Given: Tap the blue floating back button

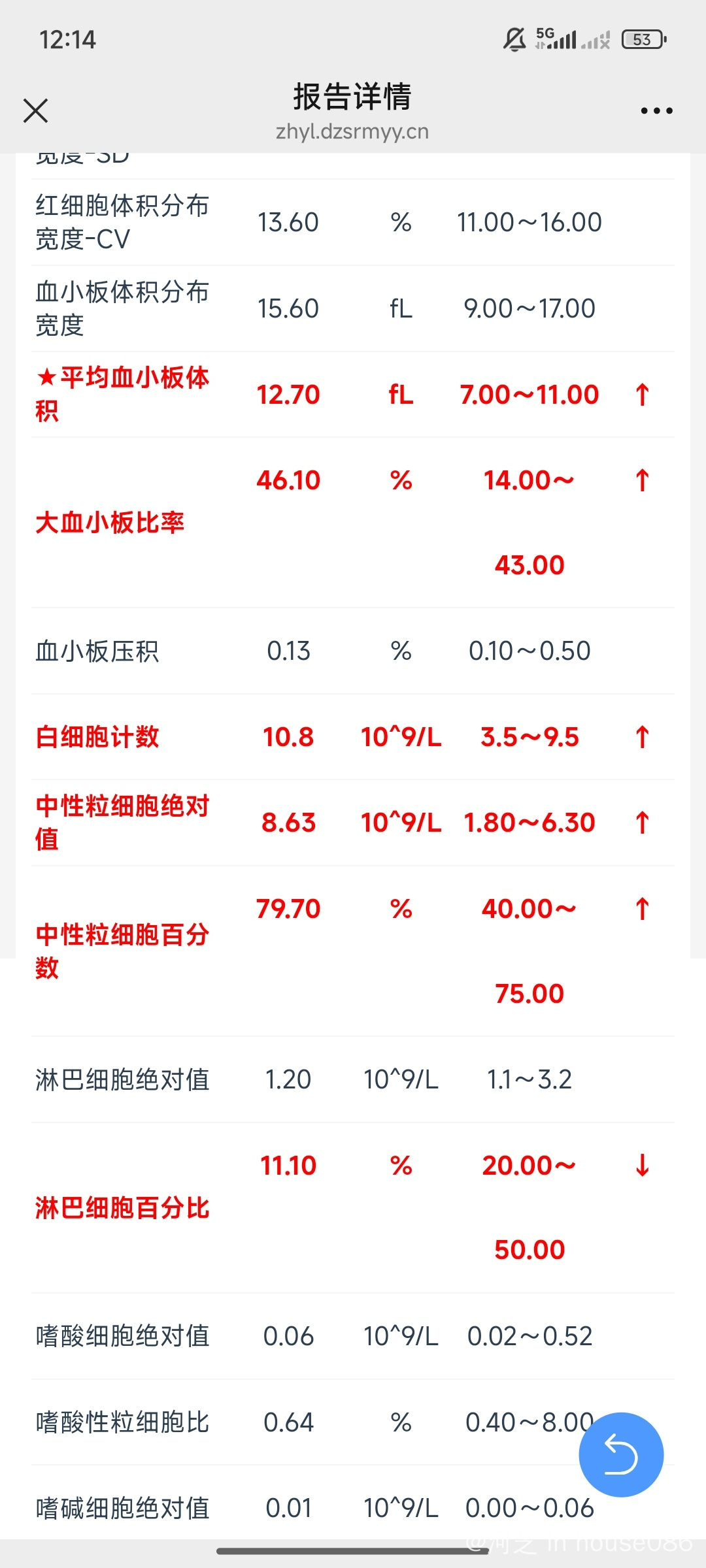Looking at the screenshot, I should point(621,1454).
